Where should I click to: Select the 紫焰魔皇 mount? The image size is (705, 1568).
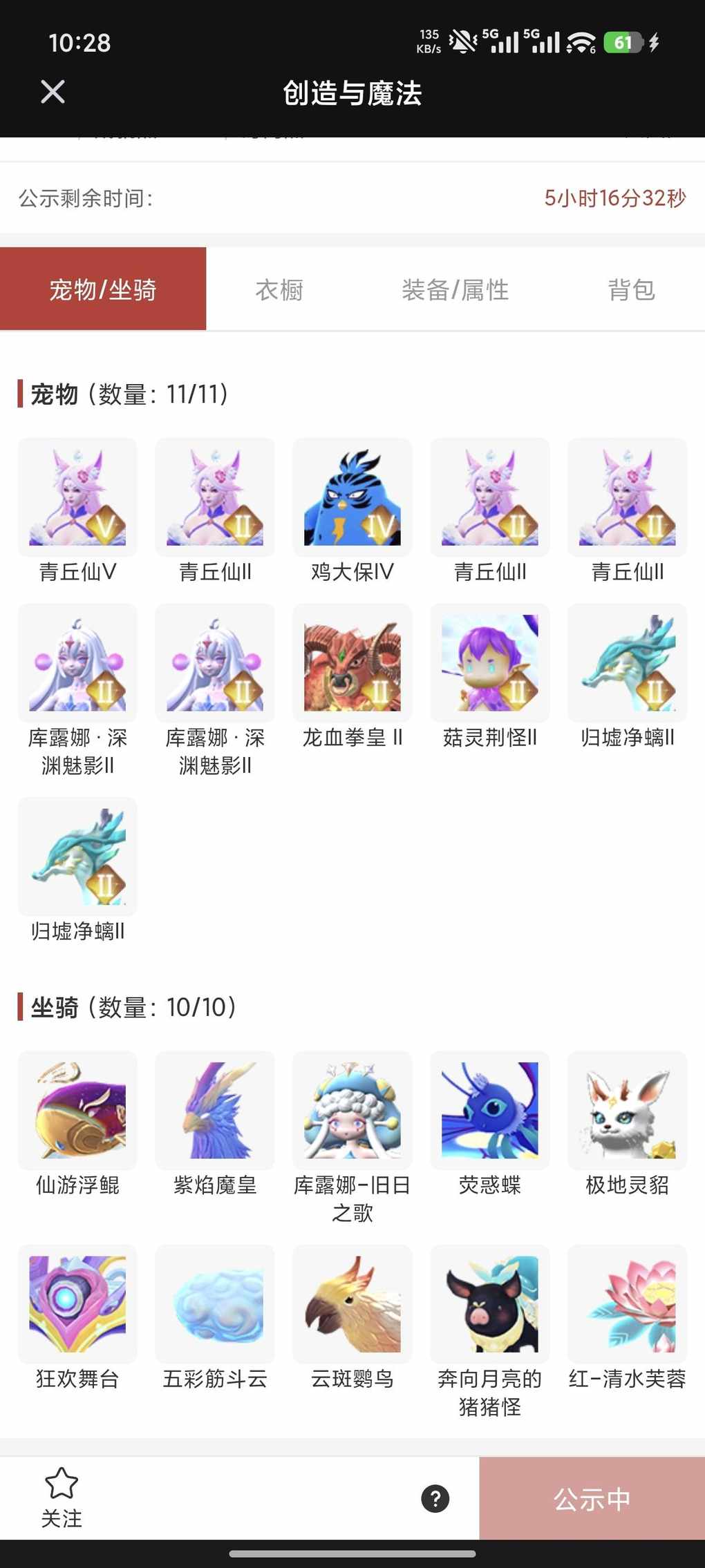tap(215, 1111)
